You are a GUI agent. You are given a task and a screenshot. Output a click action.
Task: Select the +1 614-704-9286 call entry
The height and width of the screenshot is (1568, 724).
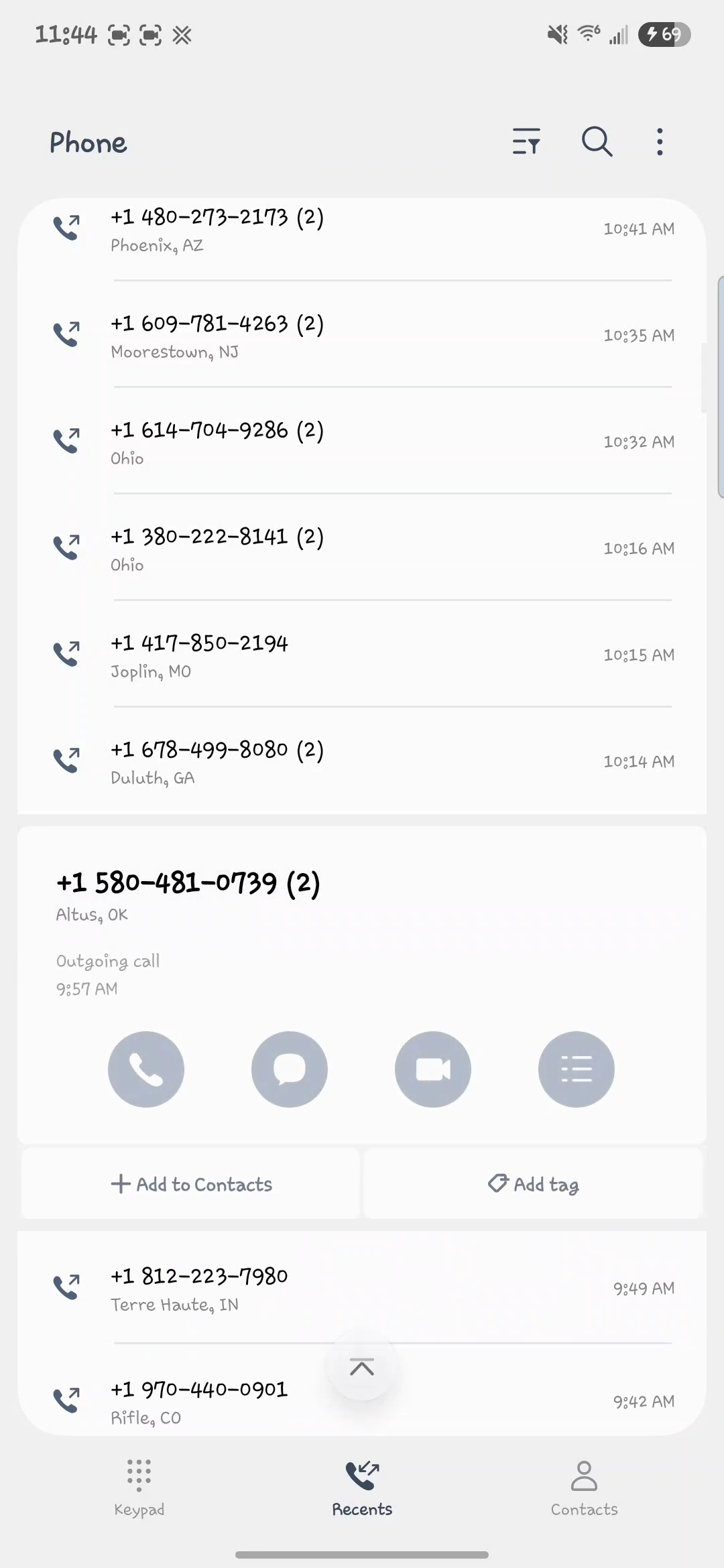pyautogui.click(x=362, y=442)
